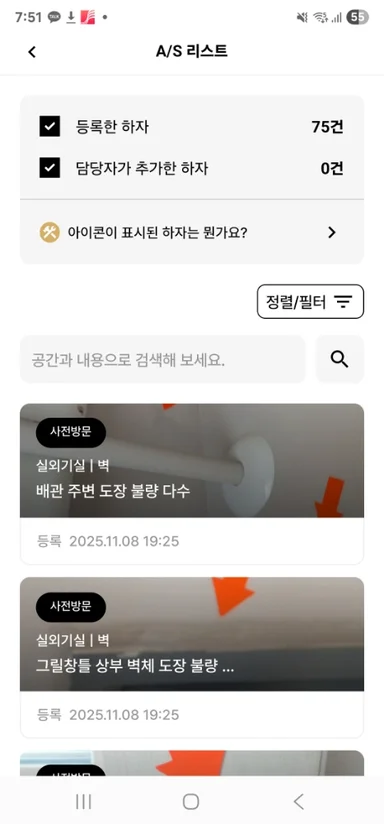
Task: Tap the magnifier search button
Action: pos(339,359)
